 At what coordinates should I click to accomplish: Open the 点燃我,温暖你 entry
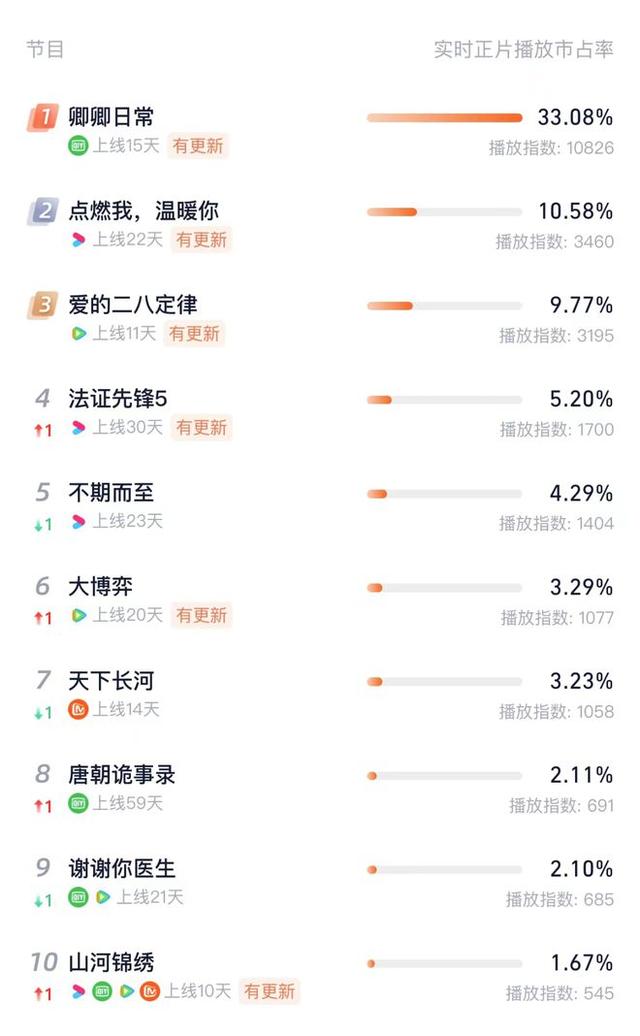click(x=320, y=225)
